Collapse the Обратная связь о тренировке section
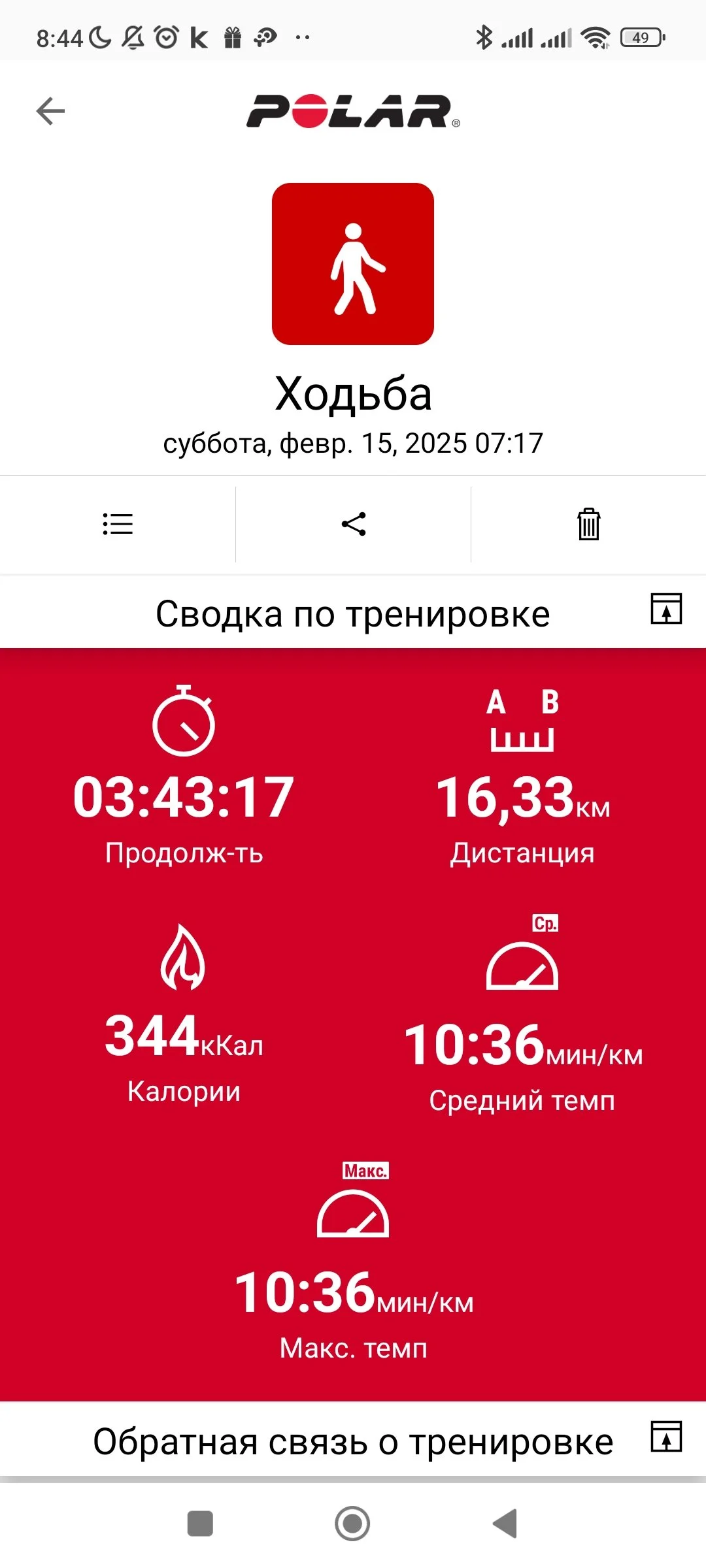 (666, 1437)
